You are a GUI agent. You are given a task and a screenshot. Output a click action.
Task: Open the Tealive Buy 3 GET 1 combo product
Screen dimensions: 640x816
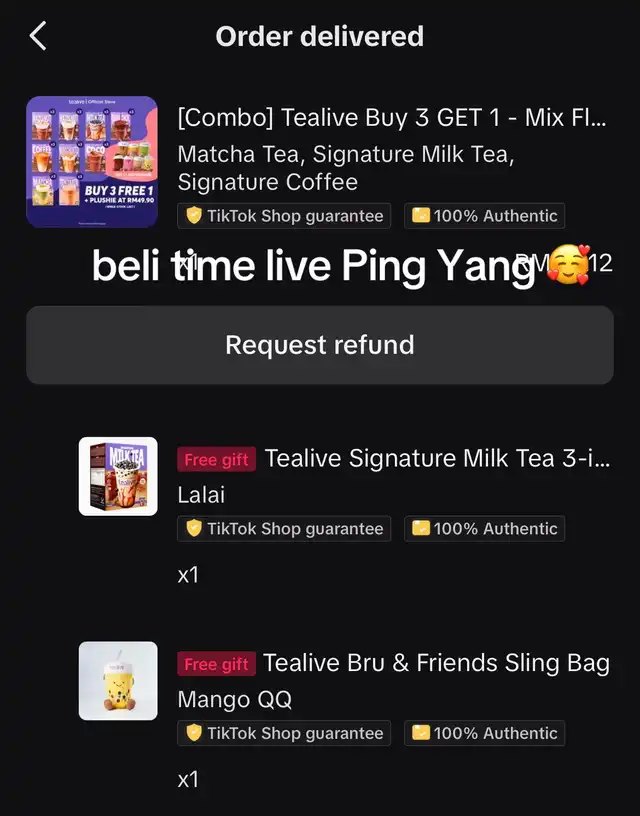pos(392,118)
